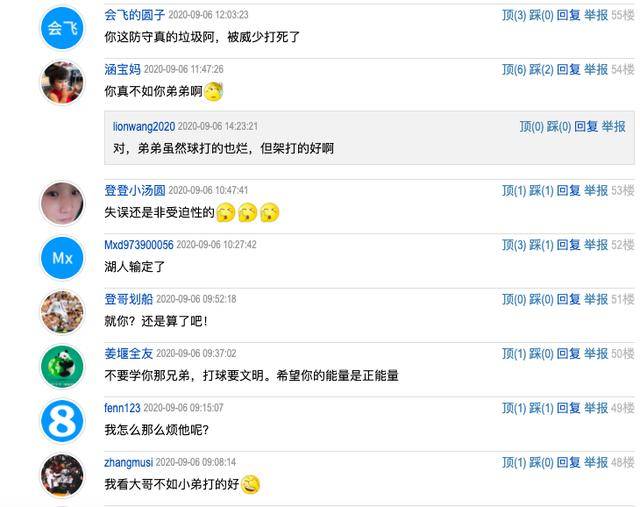640x507 pixels.
Task: Open lionwang2020's profile
Action: (x=144, y=126)
